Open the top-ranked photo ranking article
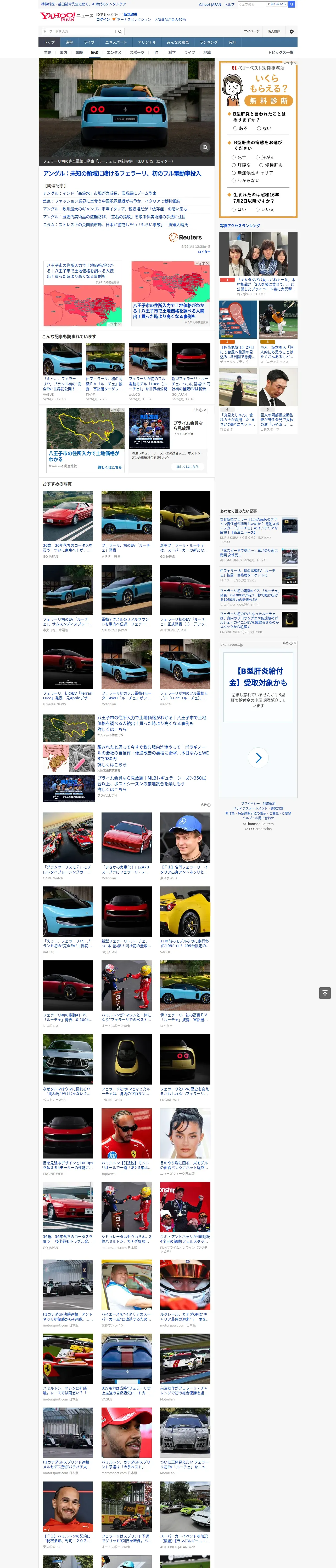This screenshot has width=336, height=1568. point(259,262)
